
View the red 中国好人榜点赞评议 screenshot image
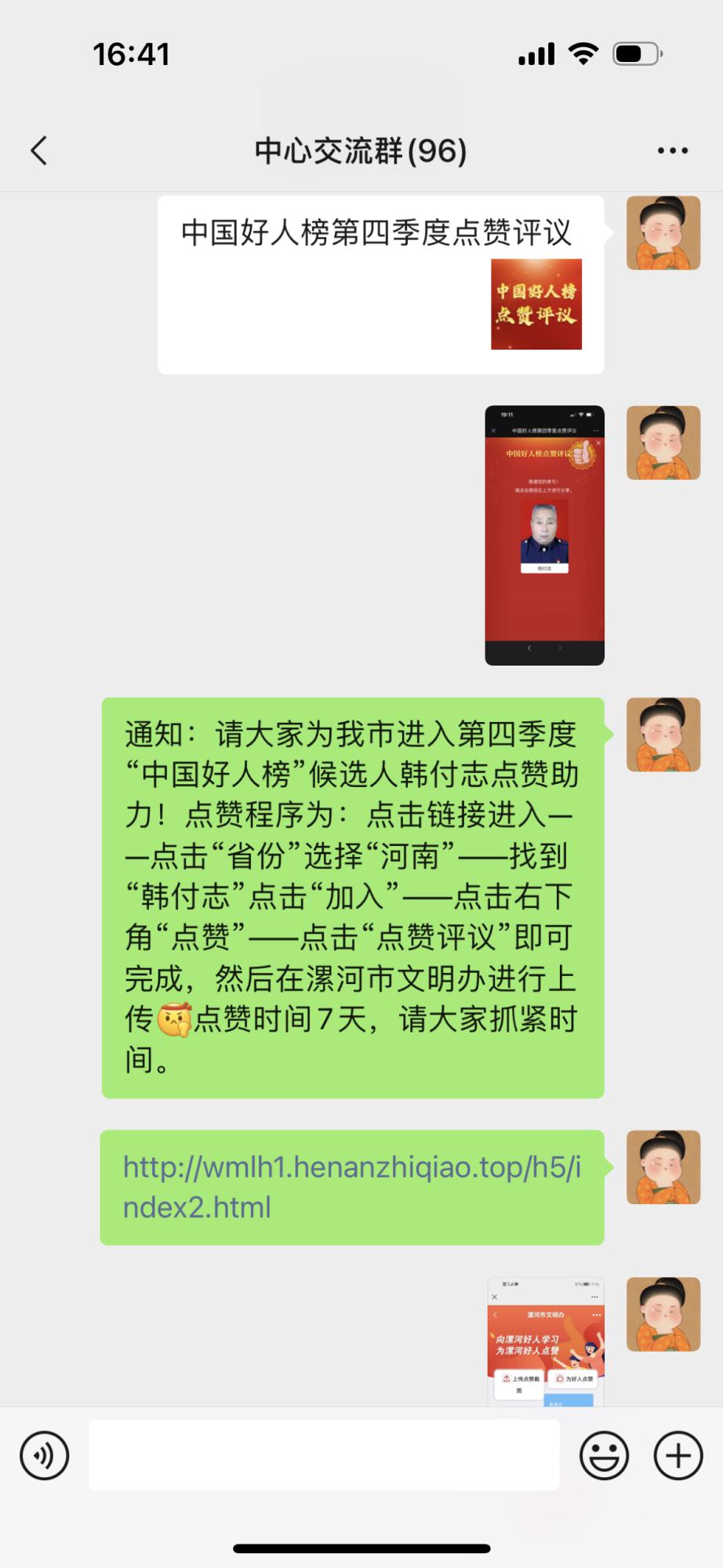click(544, 535)
